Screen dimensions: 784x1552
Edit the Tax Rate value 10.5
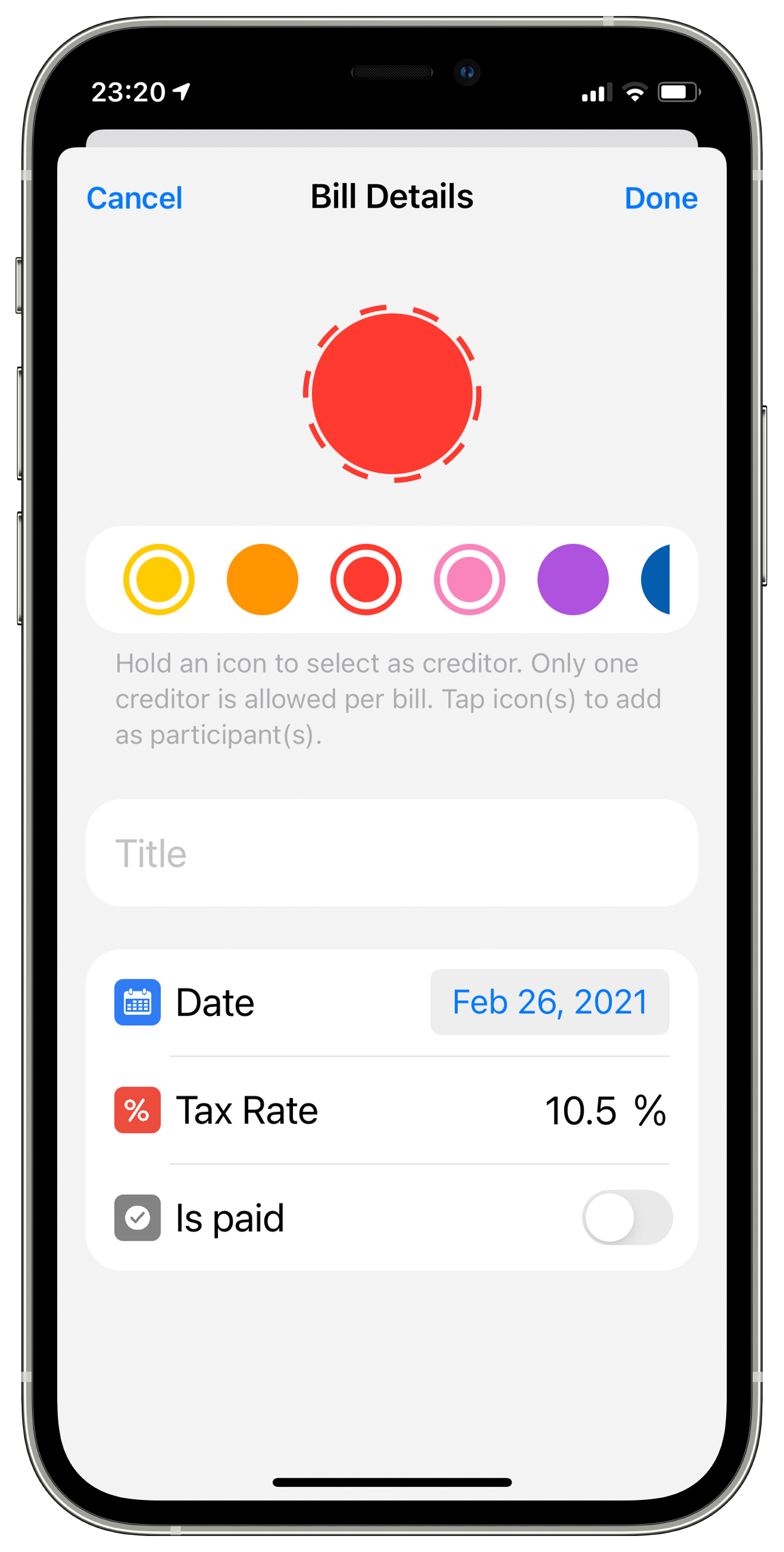(x=580, y=1110)
